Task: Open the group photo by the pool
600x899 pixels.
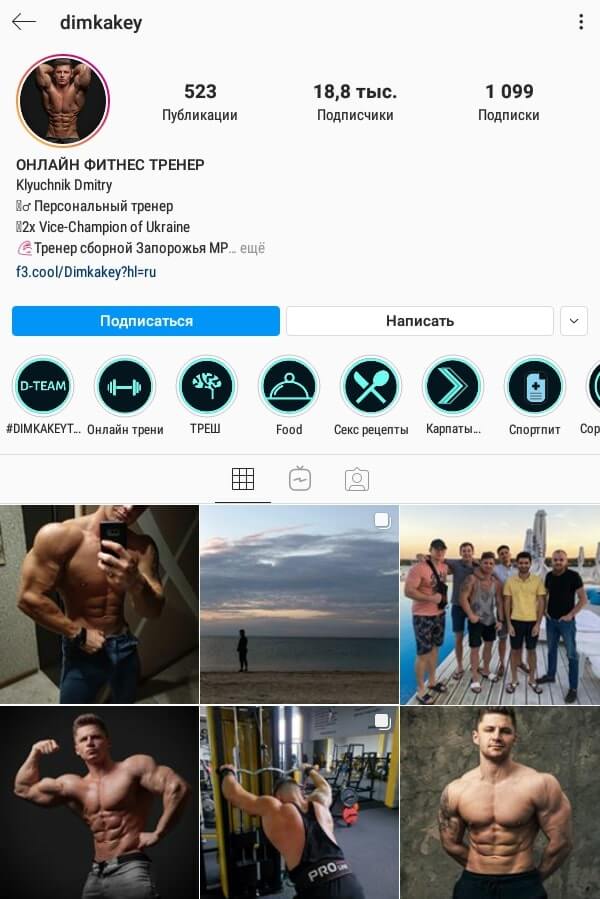Action: coord(500,604)
